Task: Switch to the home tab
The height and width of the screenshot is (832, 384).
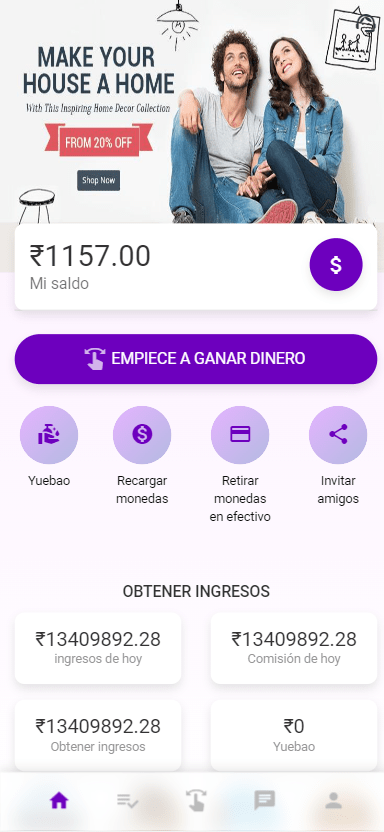Action: (x=59, y=800)
